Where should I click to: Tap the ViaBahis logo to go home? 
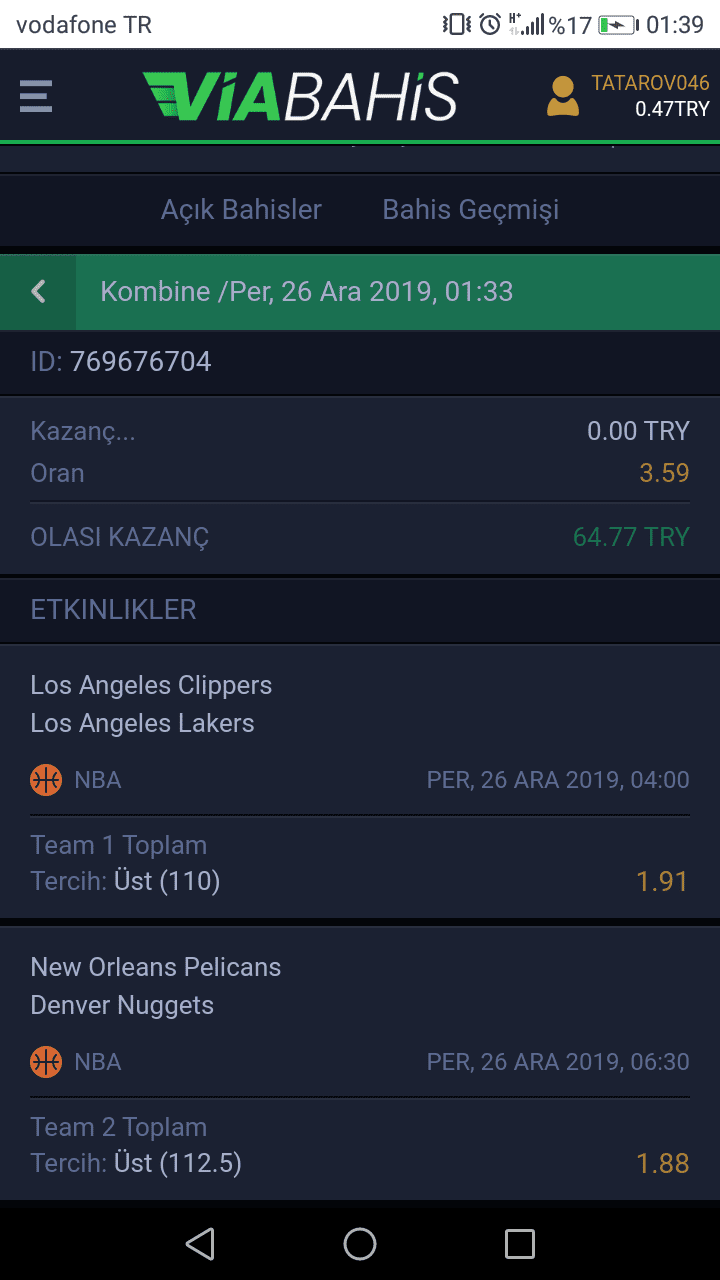[300, 96]
